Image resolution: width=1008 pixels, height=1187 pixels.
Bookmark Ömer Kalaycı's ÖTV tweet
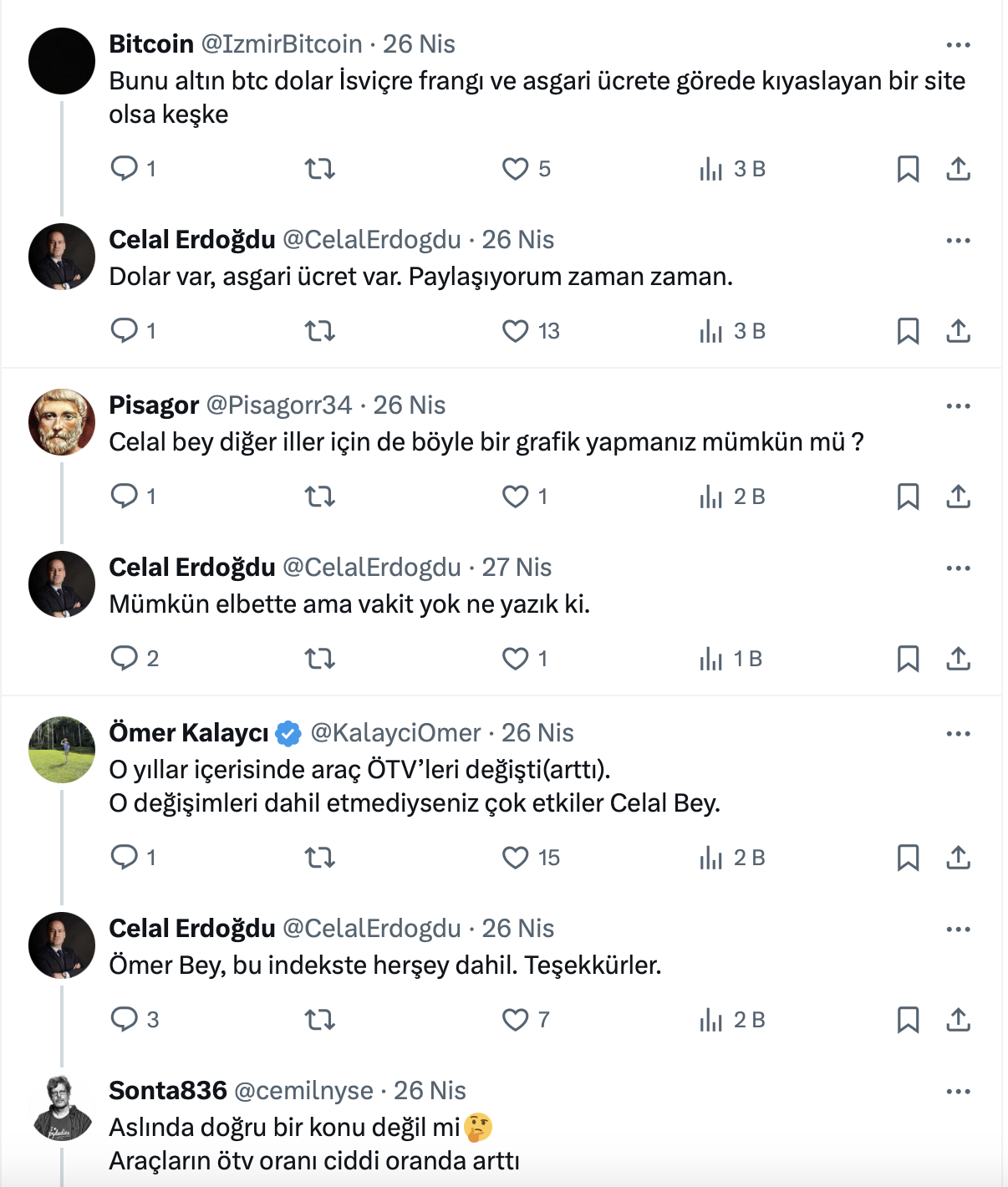point(908,858)
